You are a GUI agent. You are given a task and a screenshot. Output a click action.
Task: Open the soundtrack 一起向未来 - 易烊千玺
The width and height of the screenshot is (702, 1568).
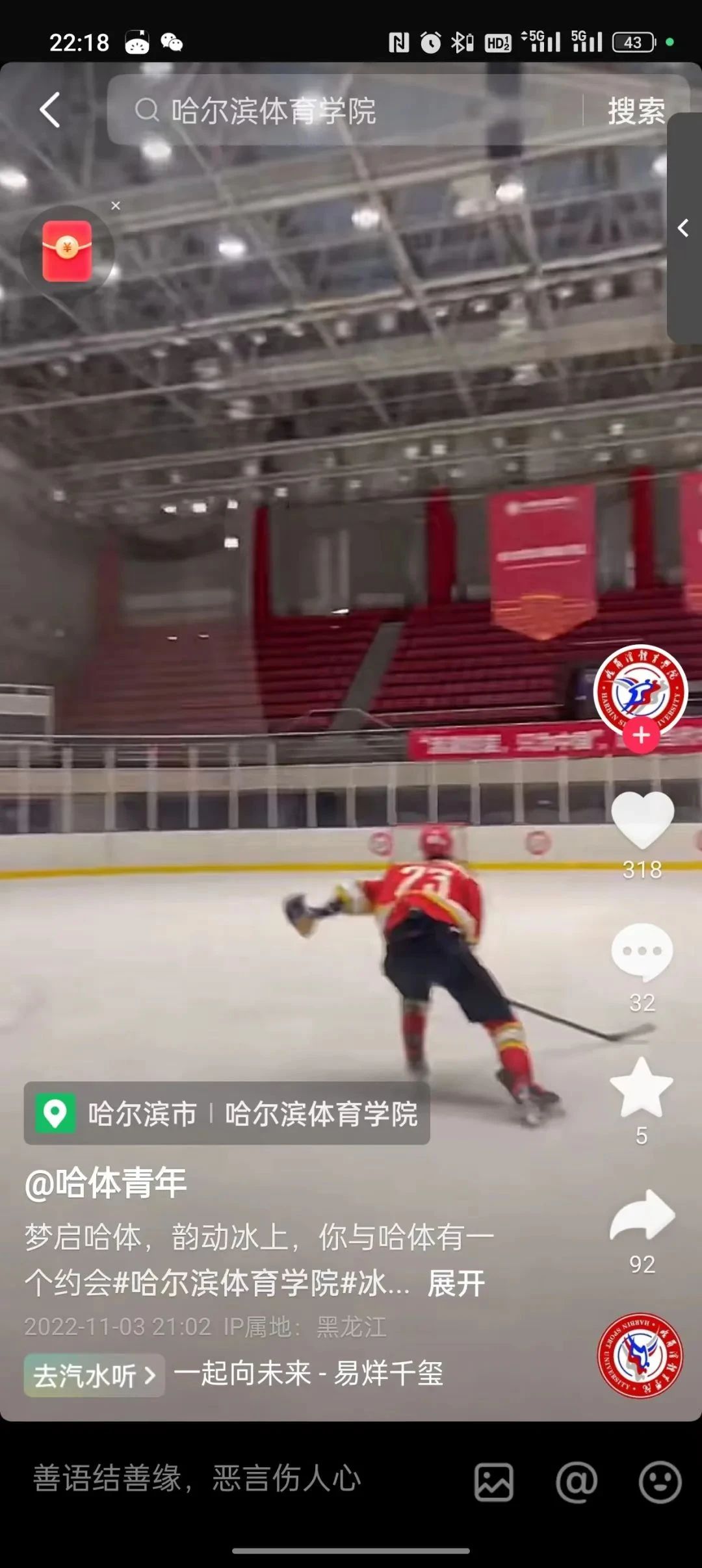tap(309, 1374)
